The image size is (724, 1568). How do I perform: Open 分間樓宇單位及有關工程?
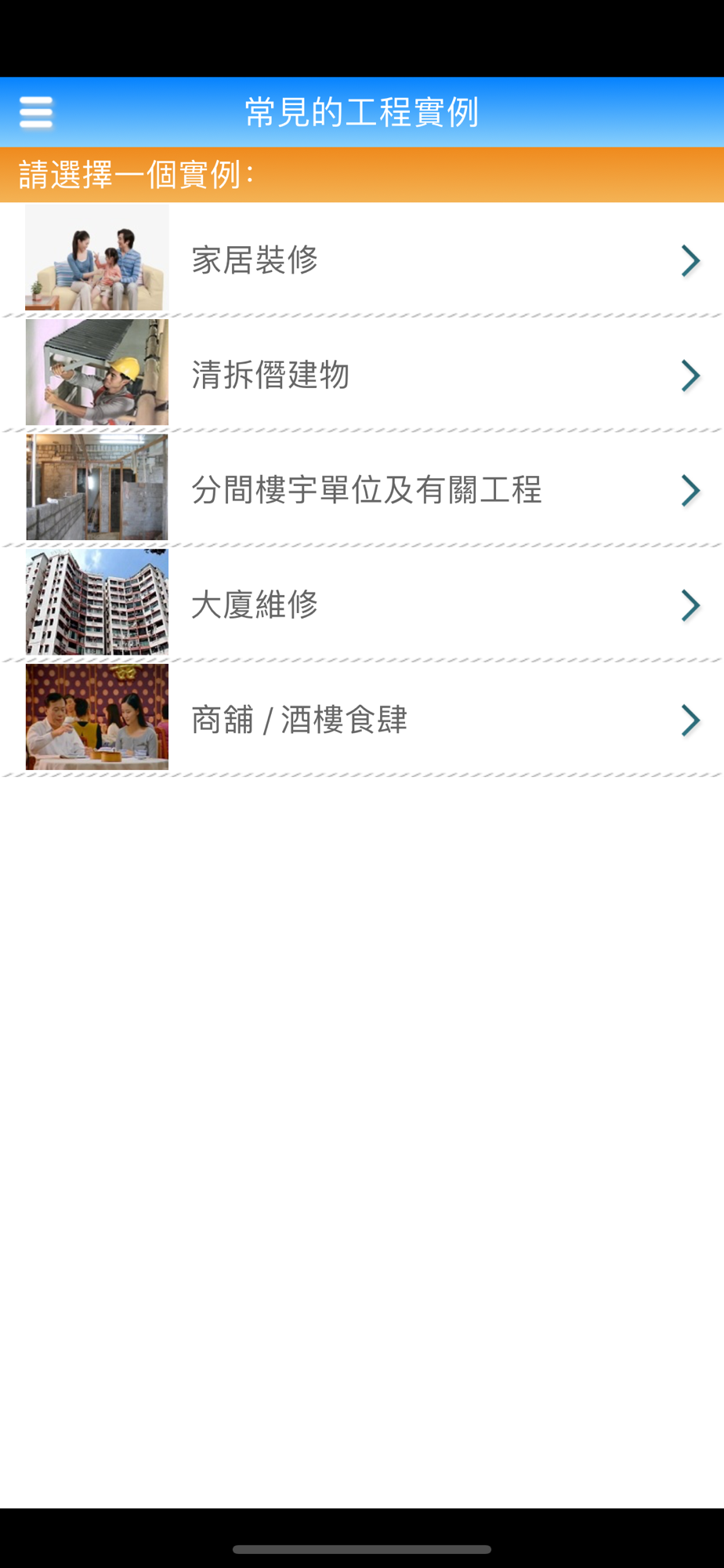362,488
